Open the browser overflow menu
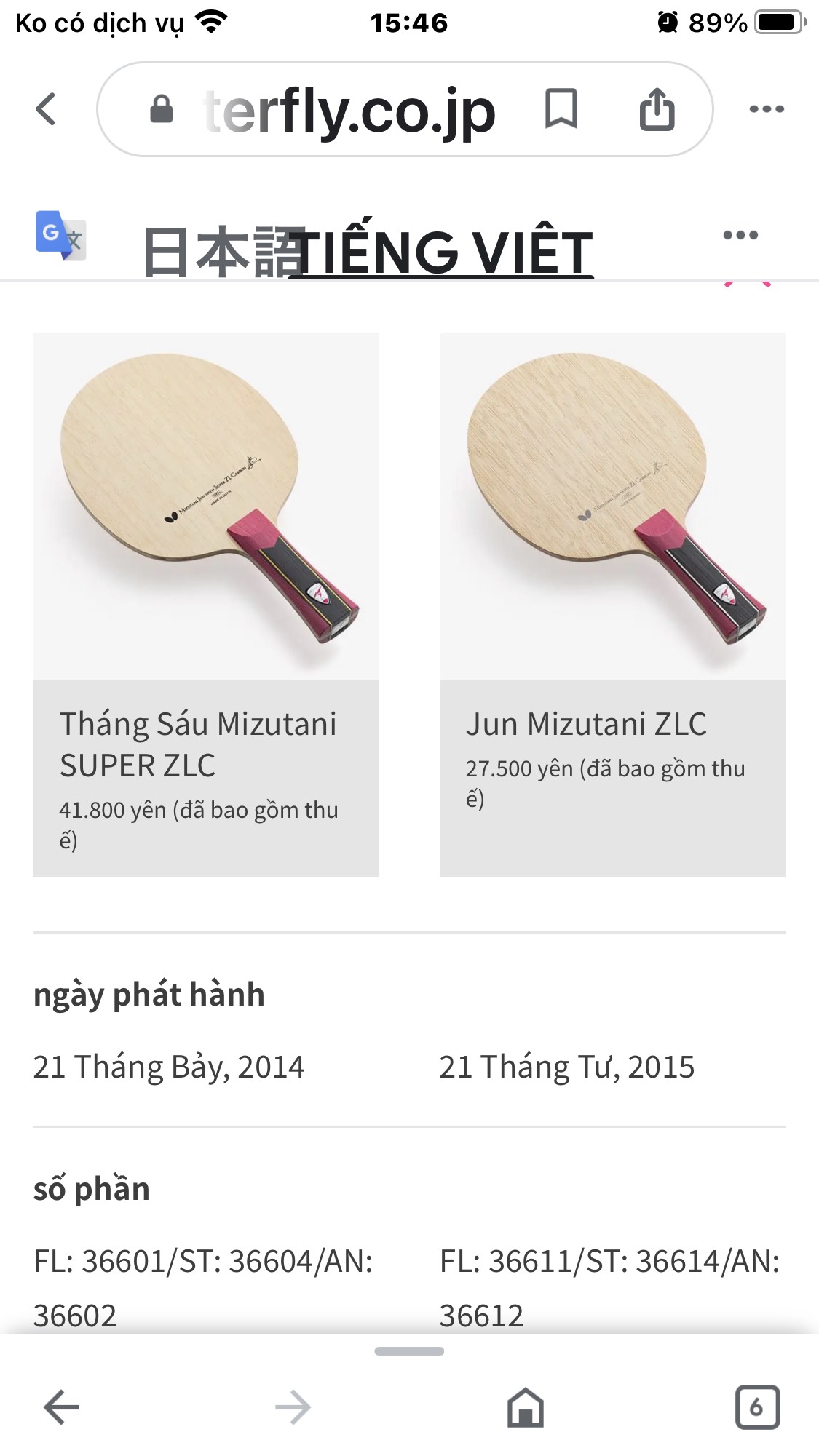This screenshot has width=819, height=1456. 767,109
